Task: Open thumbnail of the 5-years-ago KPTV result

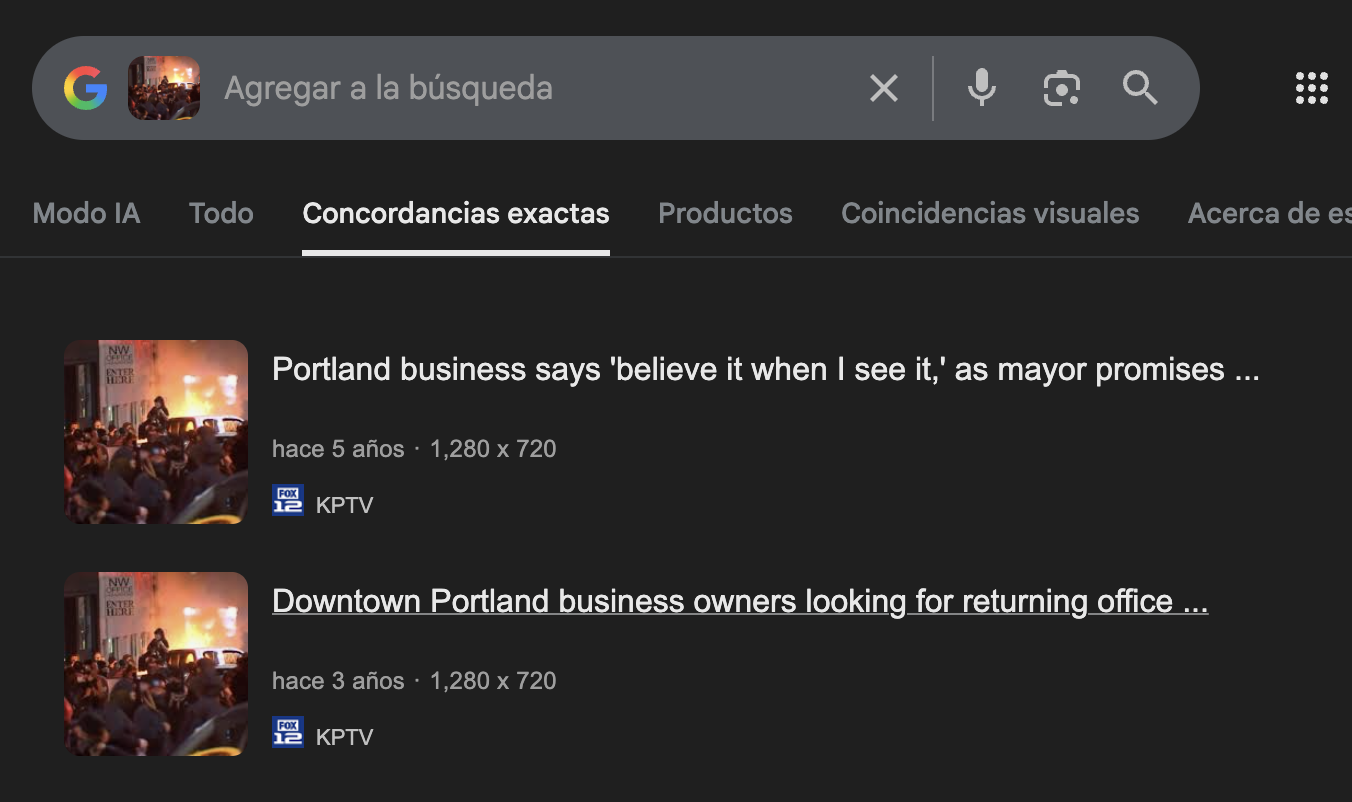Action: [156, 432]
